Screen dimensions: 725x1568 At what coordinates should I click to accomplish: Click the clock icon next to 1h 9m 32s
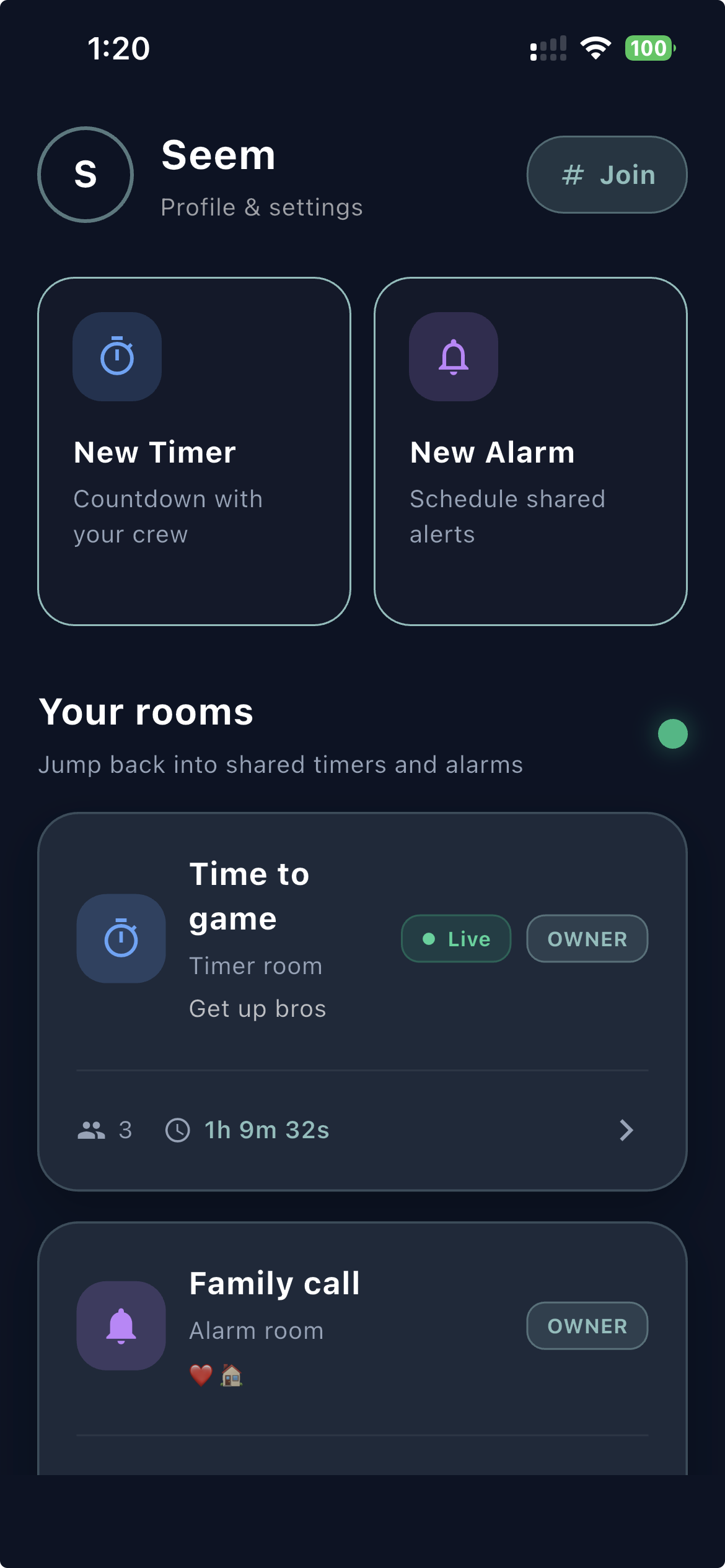pyautogui.click(x=177, y=1130)
